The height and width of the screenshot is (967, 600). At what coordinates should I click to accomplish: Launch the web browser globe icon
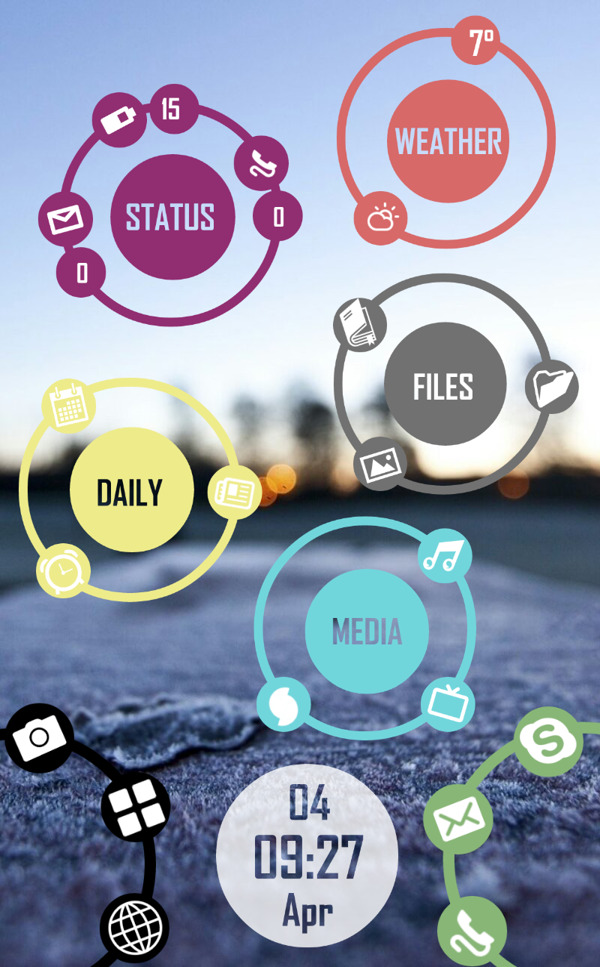tap(135, 929)
